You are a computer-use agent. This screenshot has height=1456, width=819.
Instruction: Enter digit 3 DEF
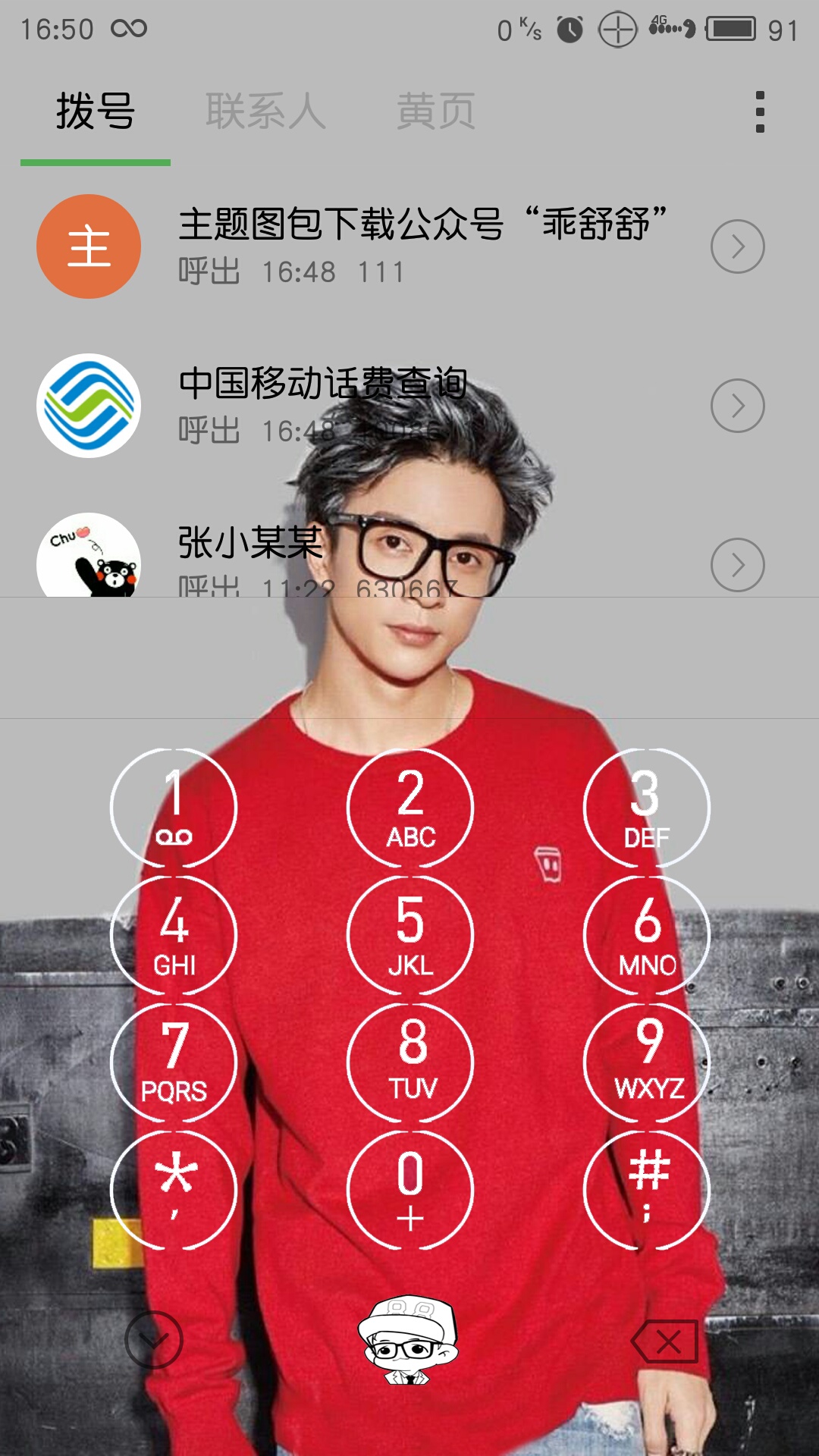[x=647, y=808]
